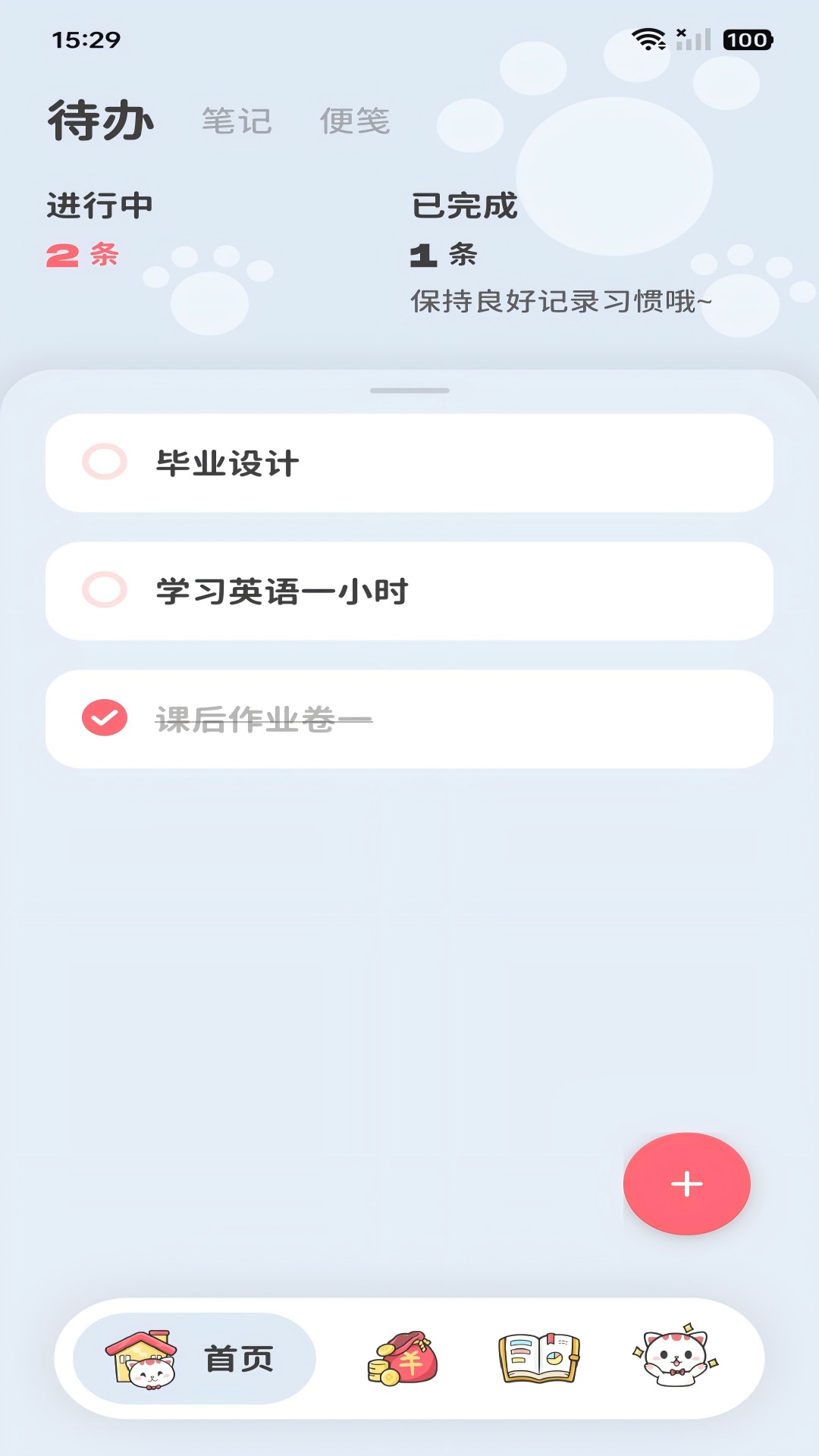The image size is (819, 1456).
Task: Click the 保持良好记录习惯哦 reminder text
Action: tap(559, 300)
